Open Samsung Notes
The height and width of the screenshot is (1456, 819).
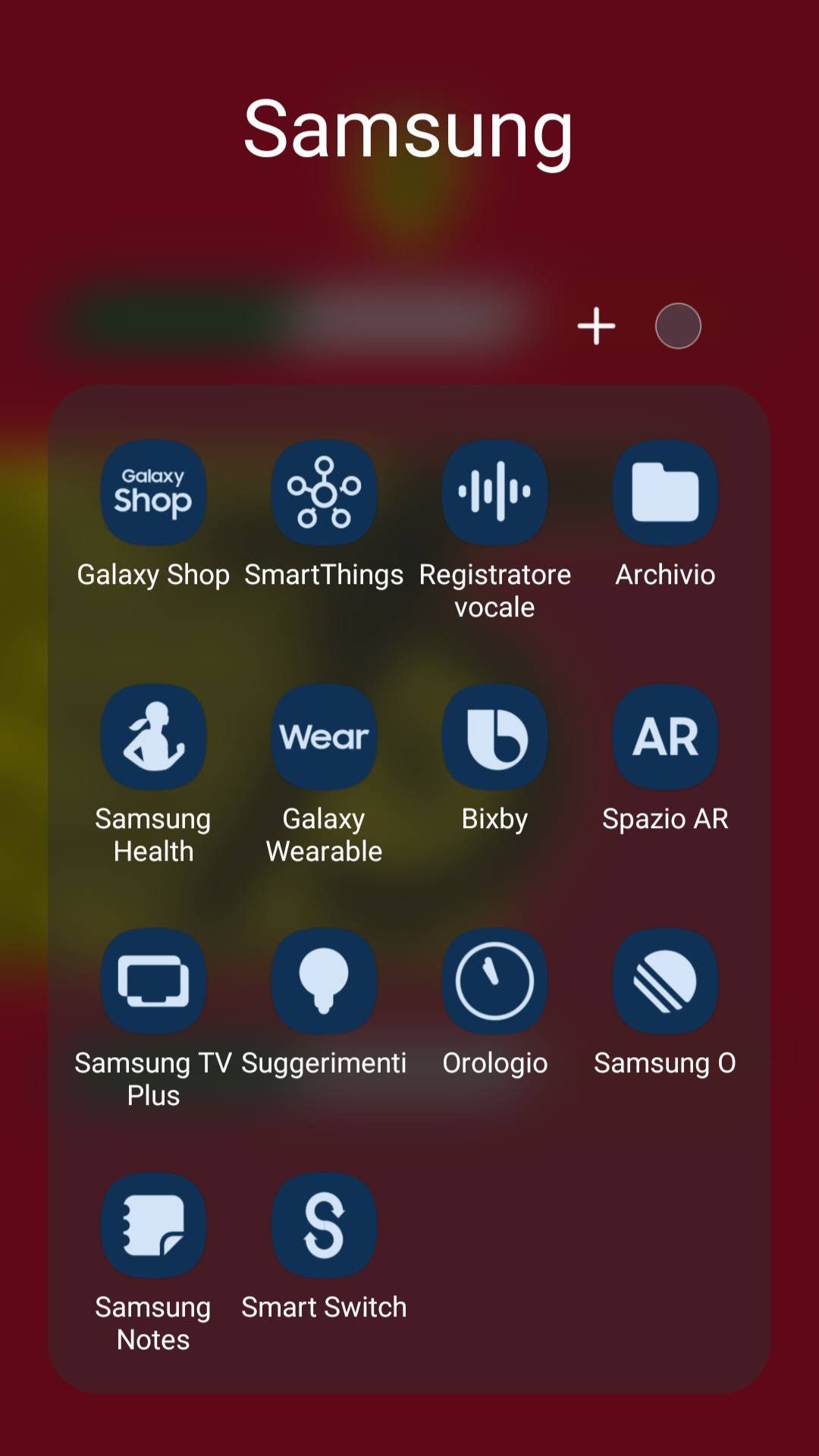[x=153, y=1225]
